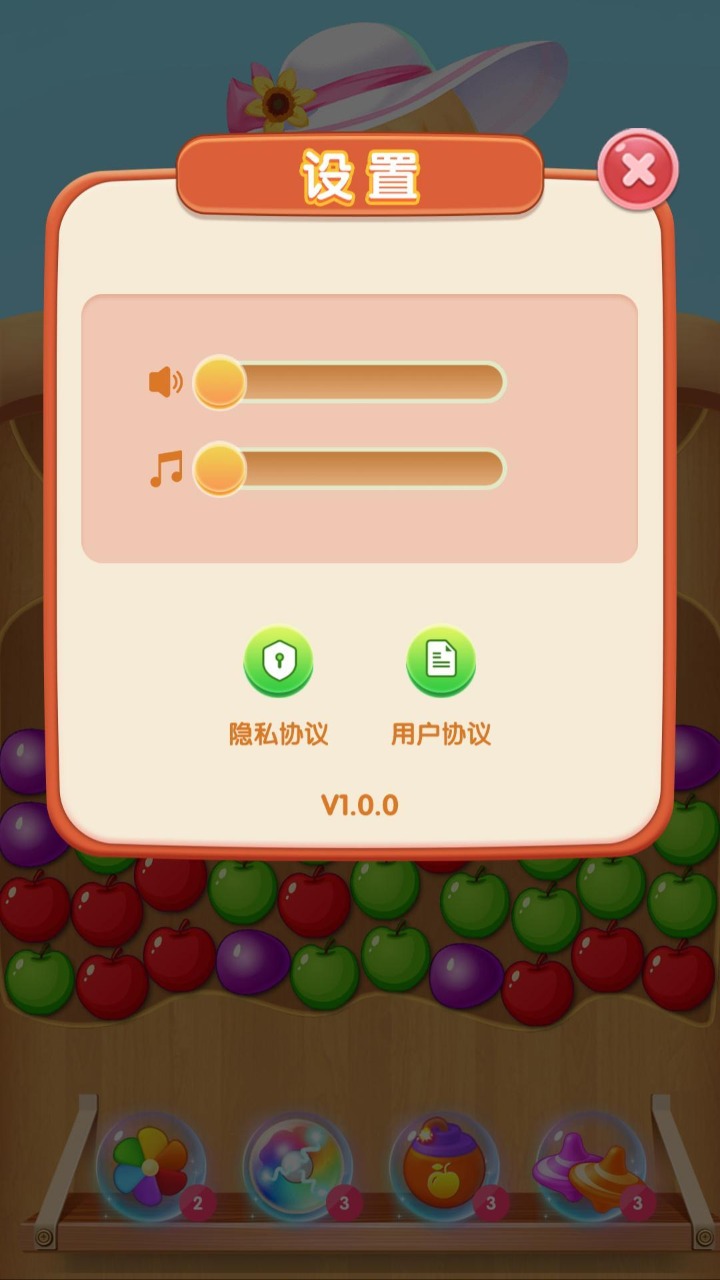Adjust the music volume slider knob
The image size is (720, 1280).
pos(218,468)
